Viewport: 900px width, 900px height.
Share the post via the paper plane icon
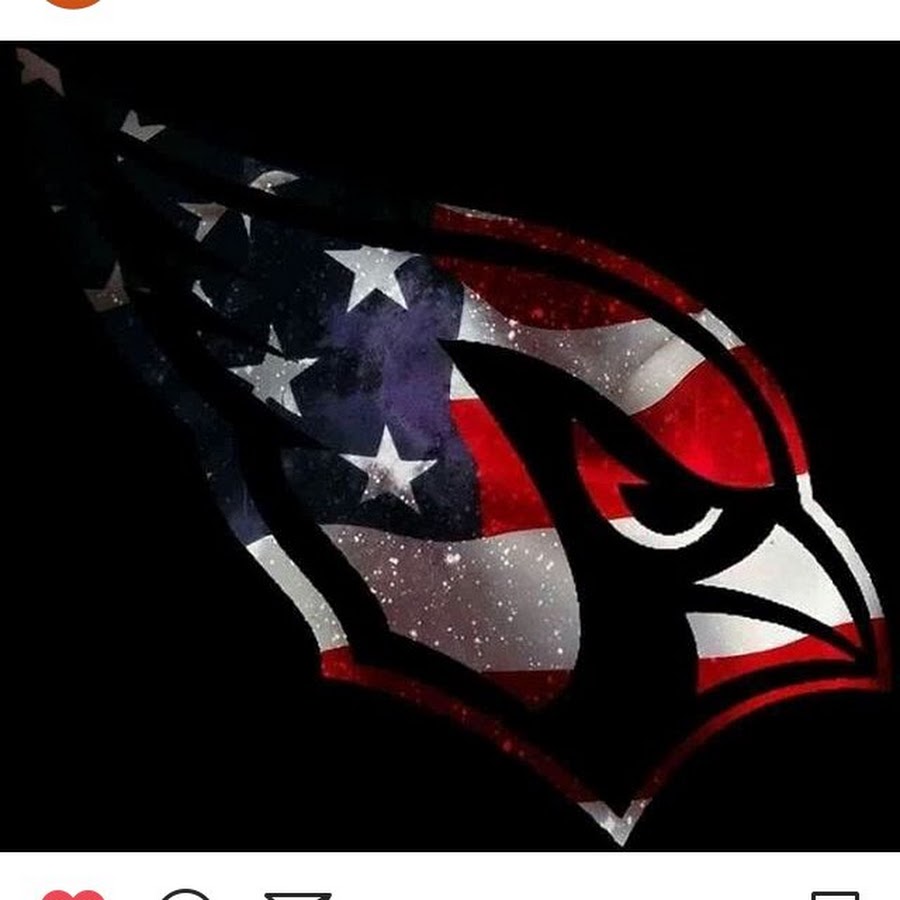coord(297,894)
